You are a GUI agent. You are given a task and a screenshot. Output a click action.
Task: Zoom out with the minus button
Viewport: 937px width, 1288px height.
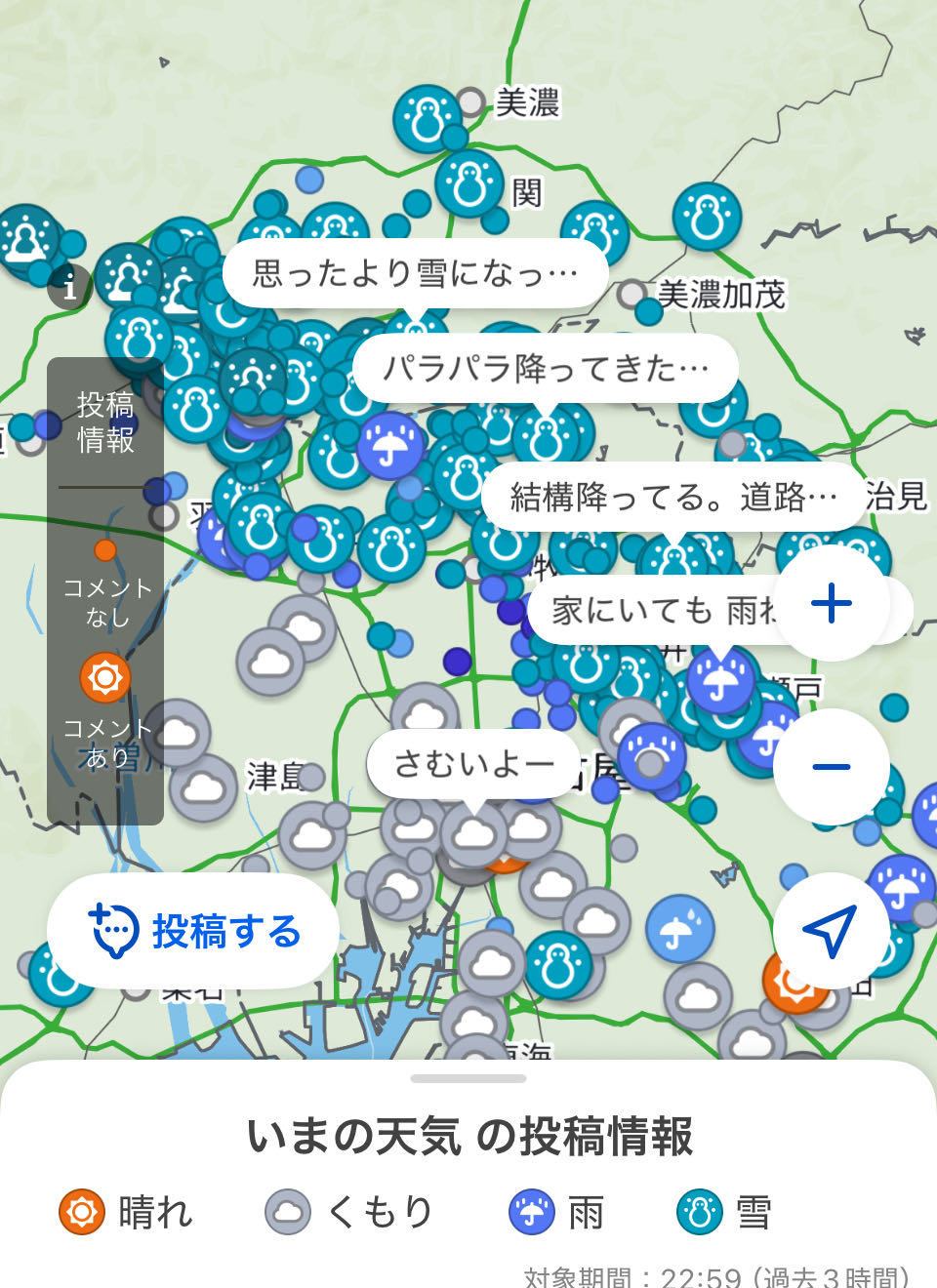[x=832, y=767]
